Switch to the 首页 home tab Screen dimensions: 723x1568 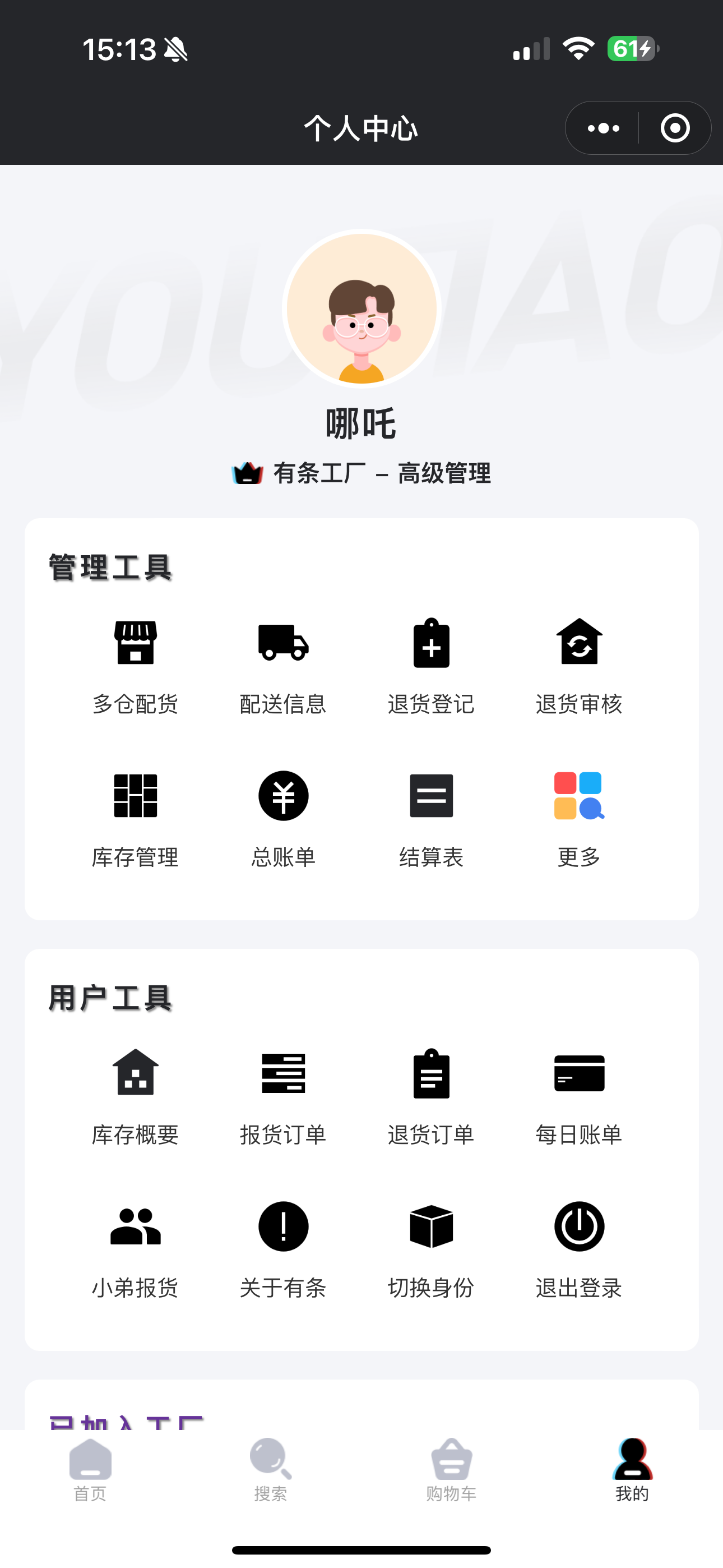[90, 1470]
